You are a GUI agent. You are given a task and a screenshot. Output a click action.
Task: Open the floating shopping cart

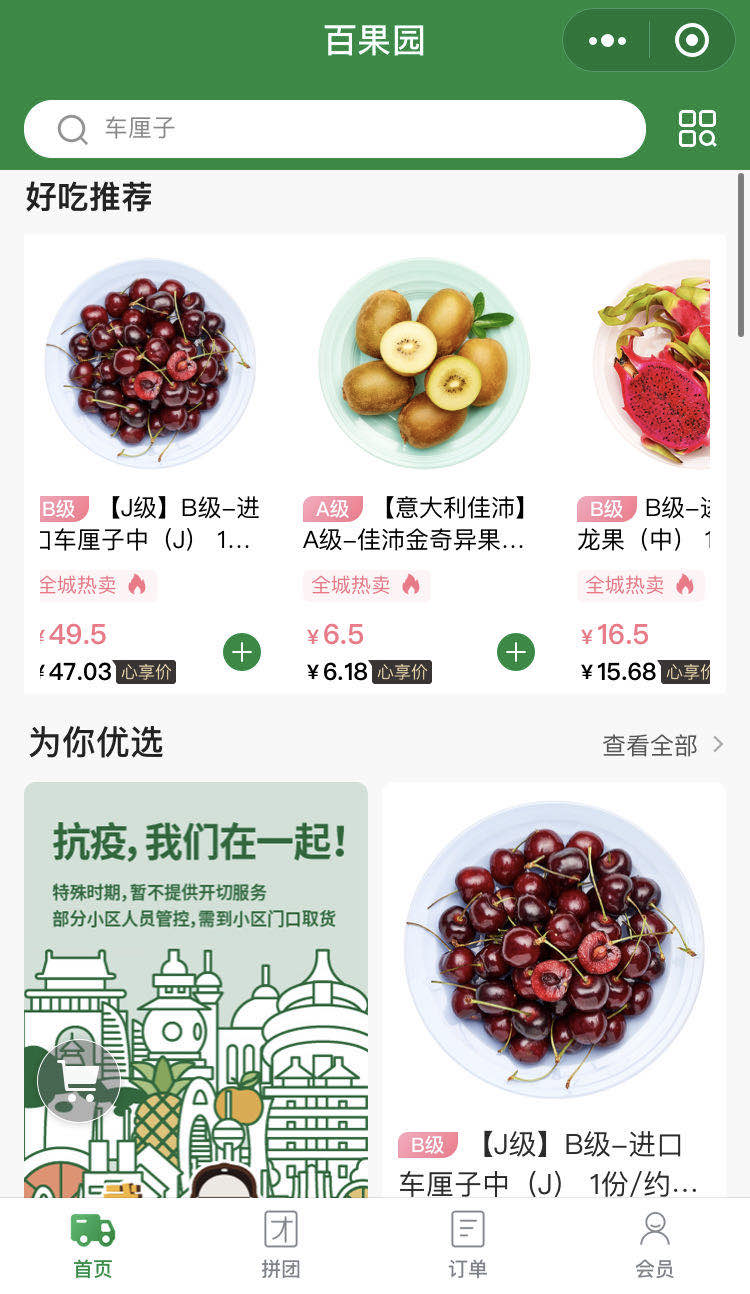tap(79, 1081)
